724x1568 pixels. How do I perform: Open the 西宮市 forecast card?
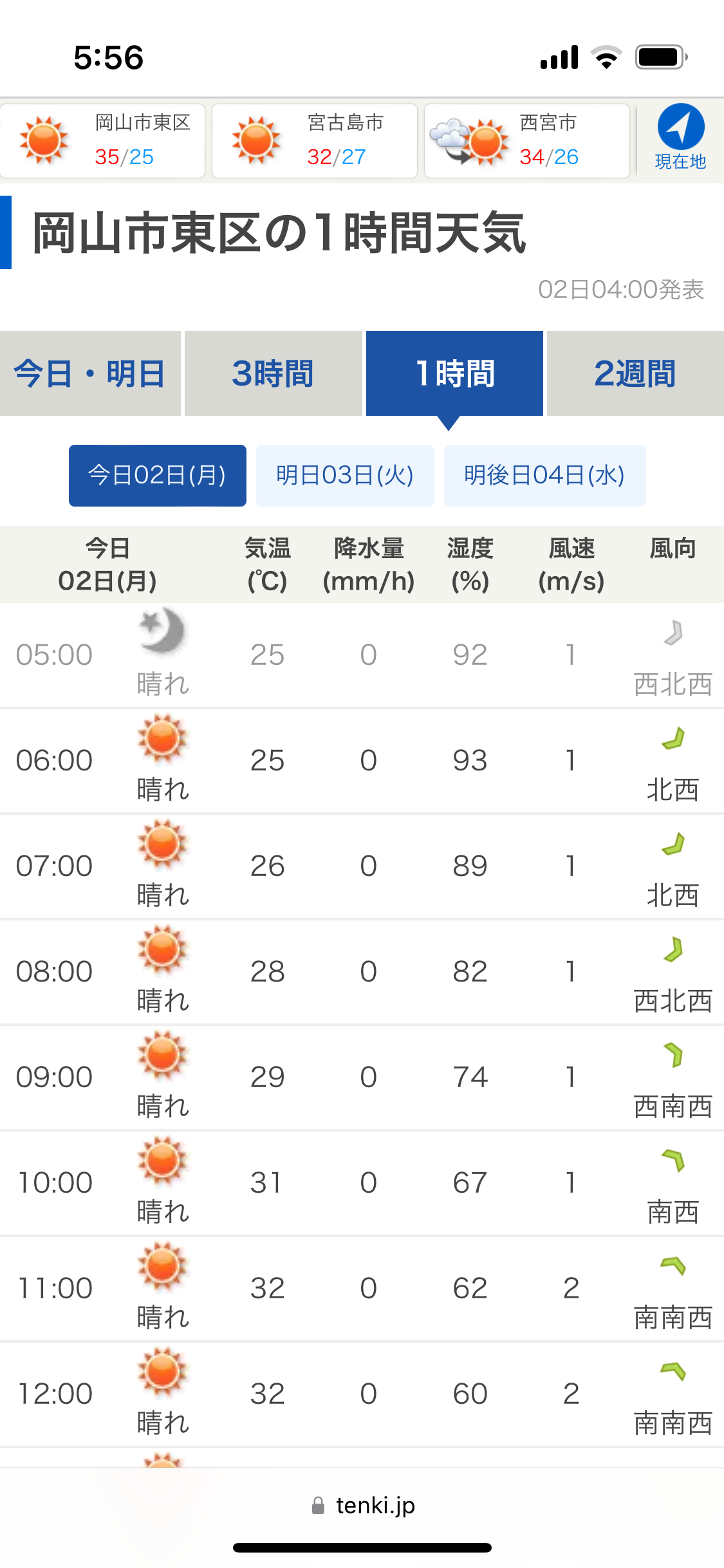click(x=527, y=140)
